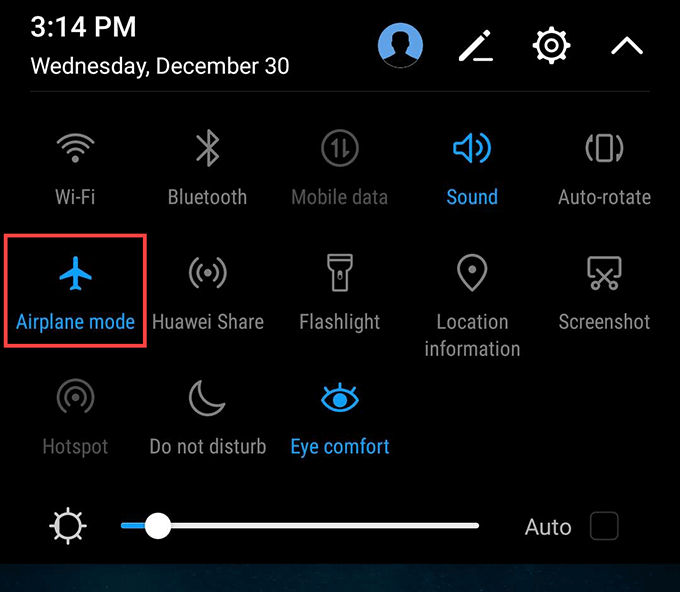Edit the quick settings tiles

(x=477, y=46)
